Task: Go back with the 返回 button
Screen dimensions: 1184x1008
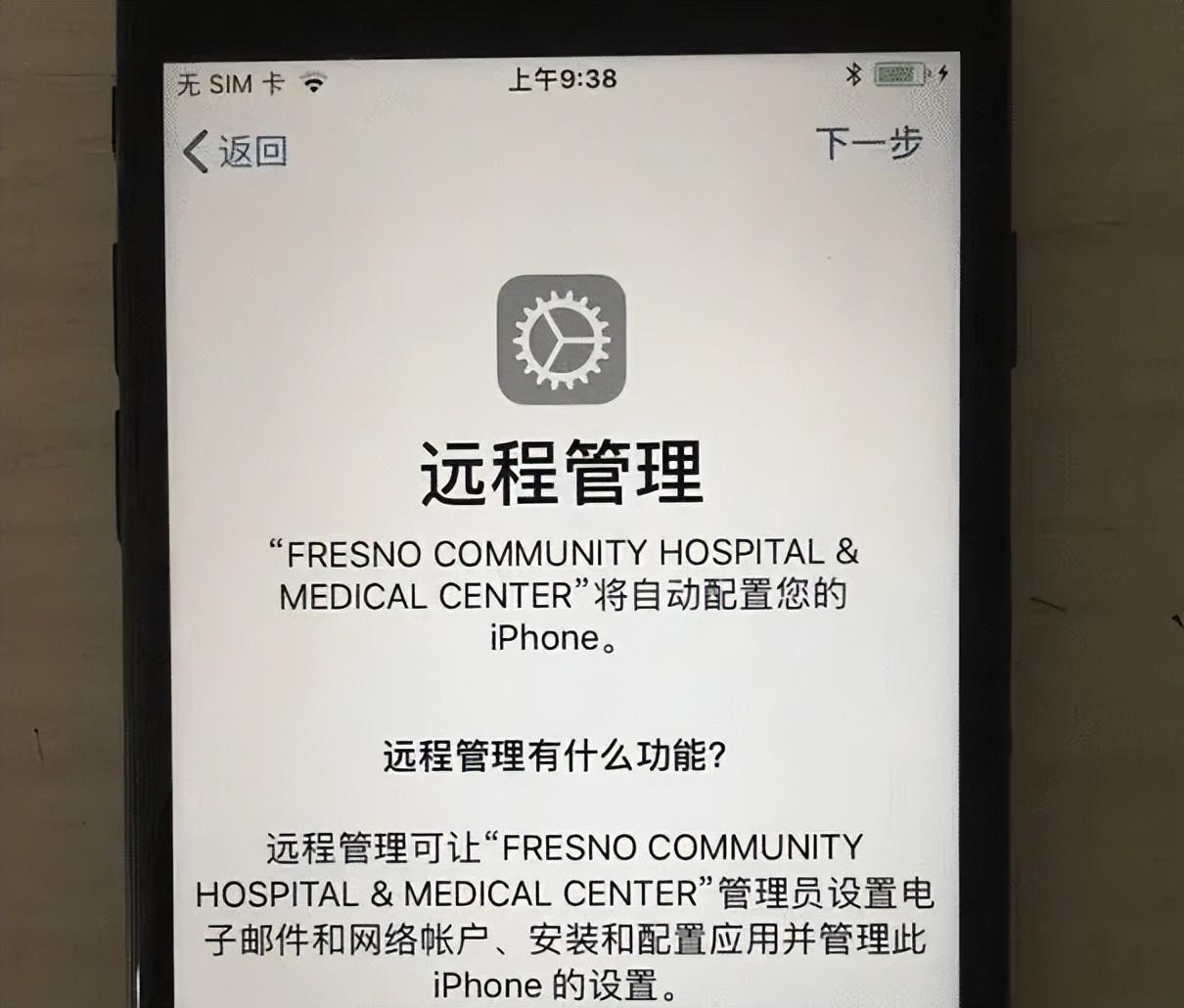Action: click(x=236, y=152)
